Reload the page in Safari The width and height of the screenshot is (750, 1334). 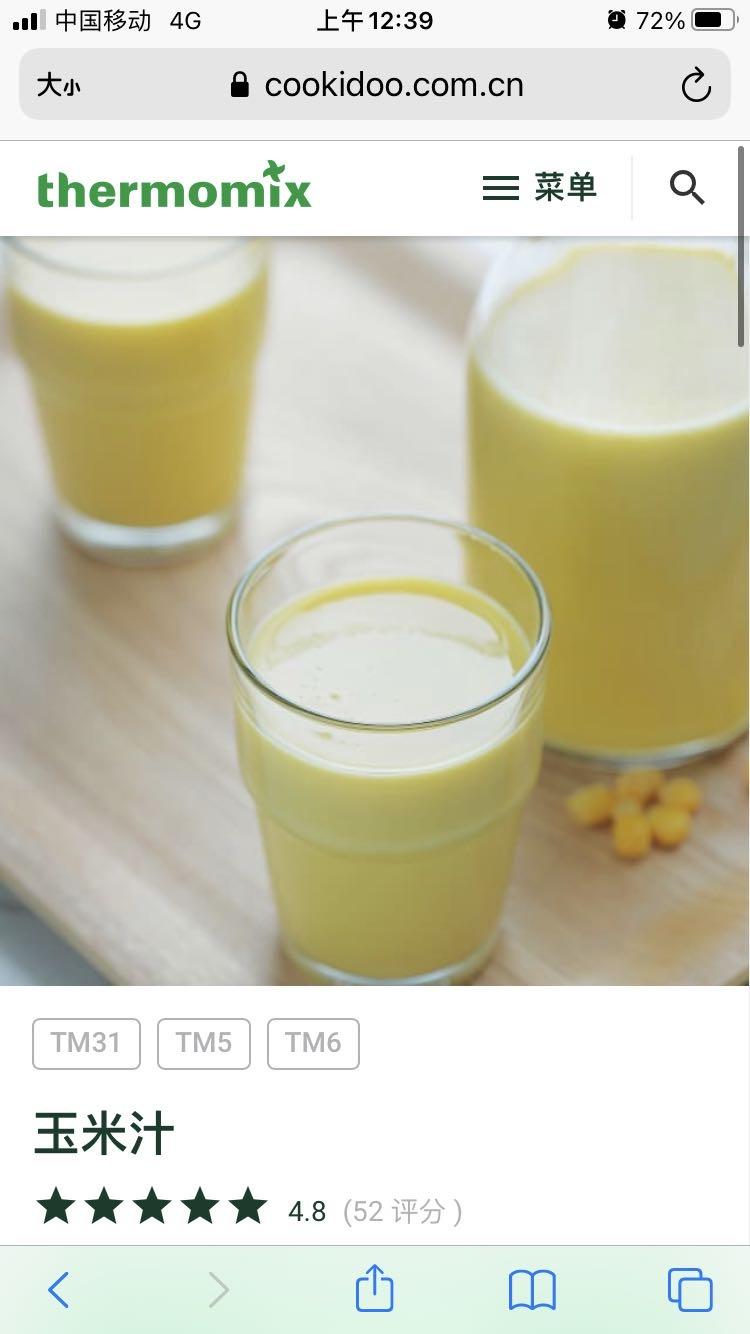click(x=696, y=86)
